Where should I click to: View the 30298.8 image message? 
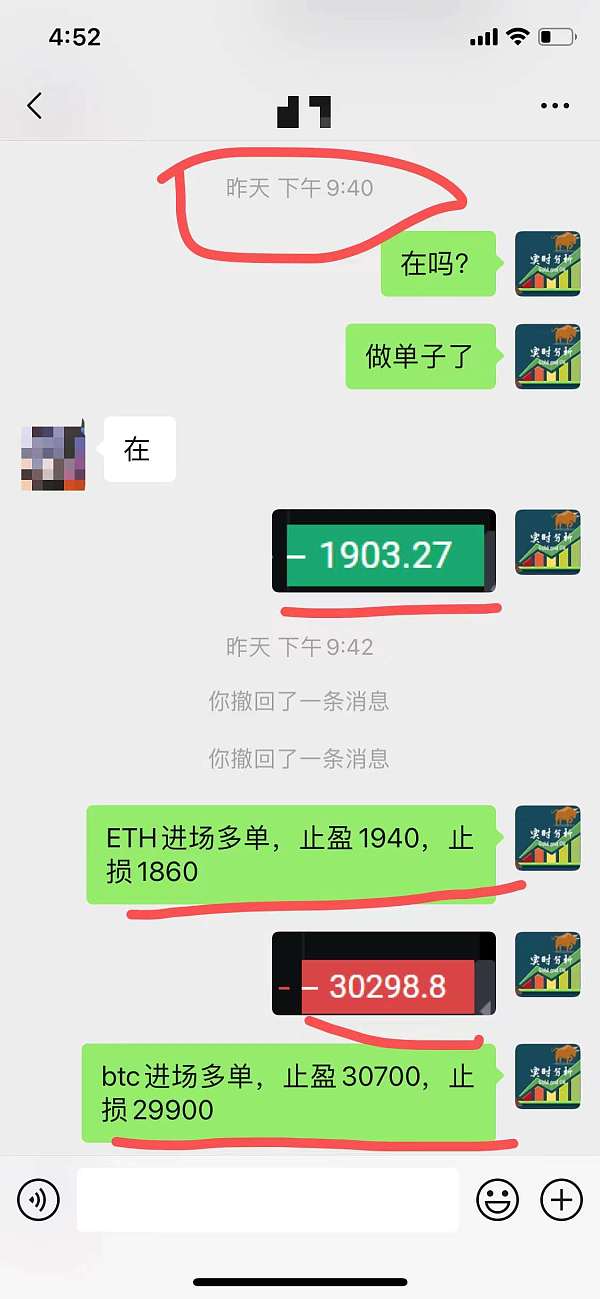[384, 974]
